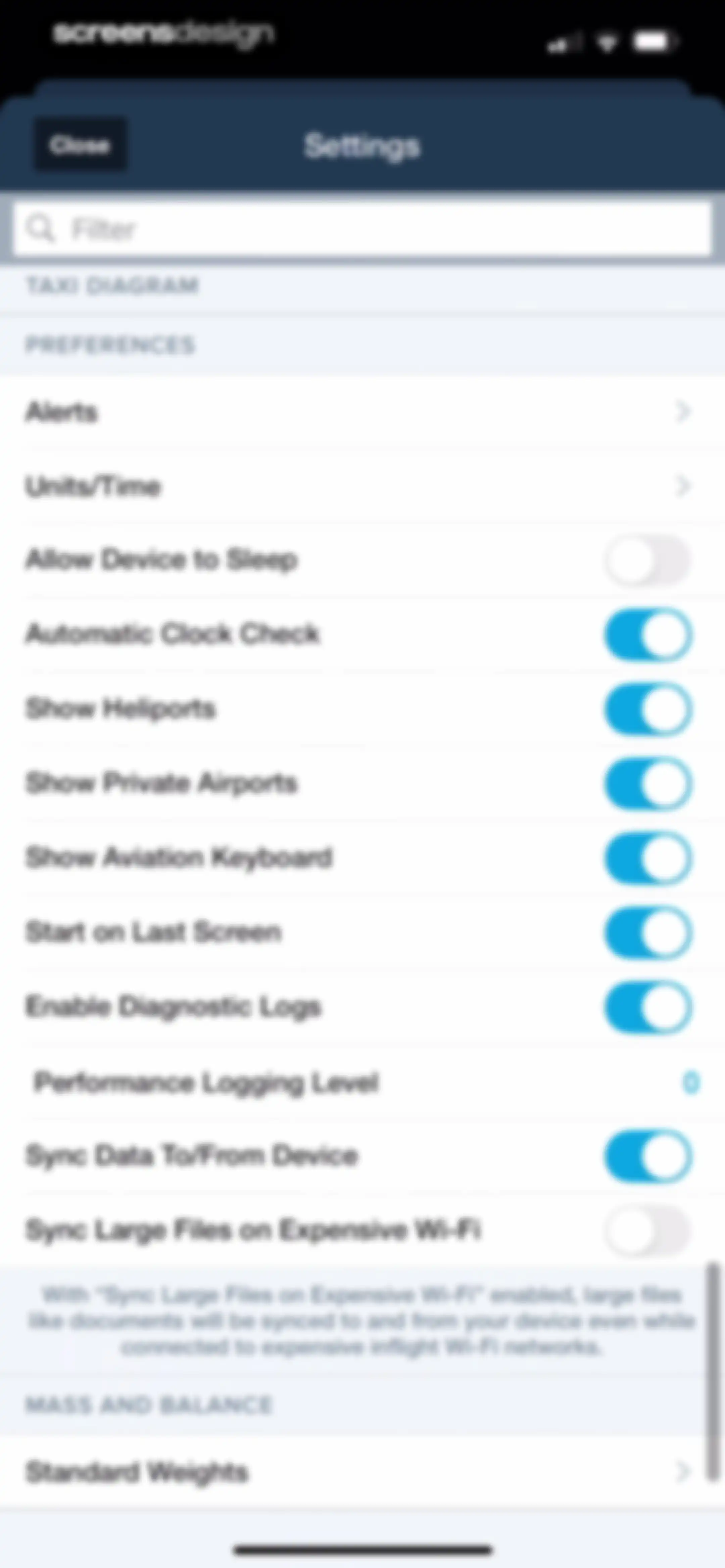
Task: Tap the Filter search field
Action: pos(363,229)
